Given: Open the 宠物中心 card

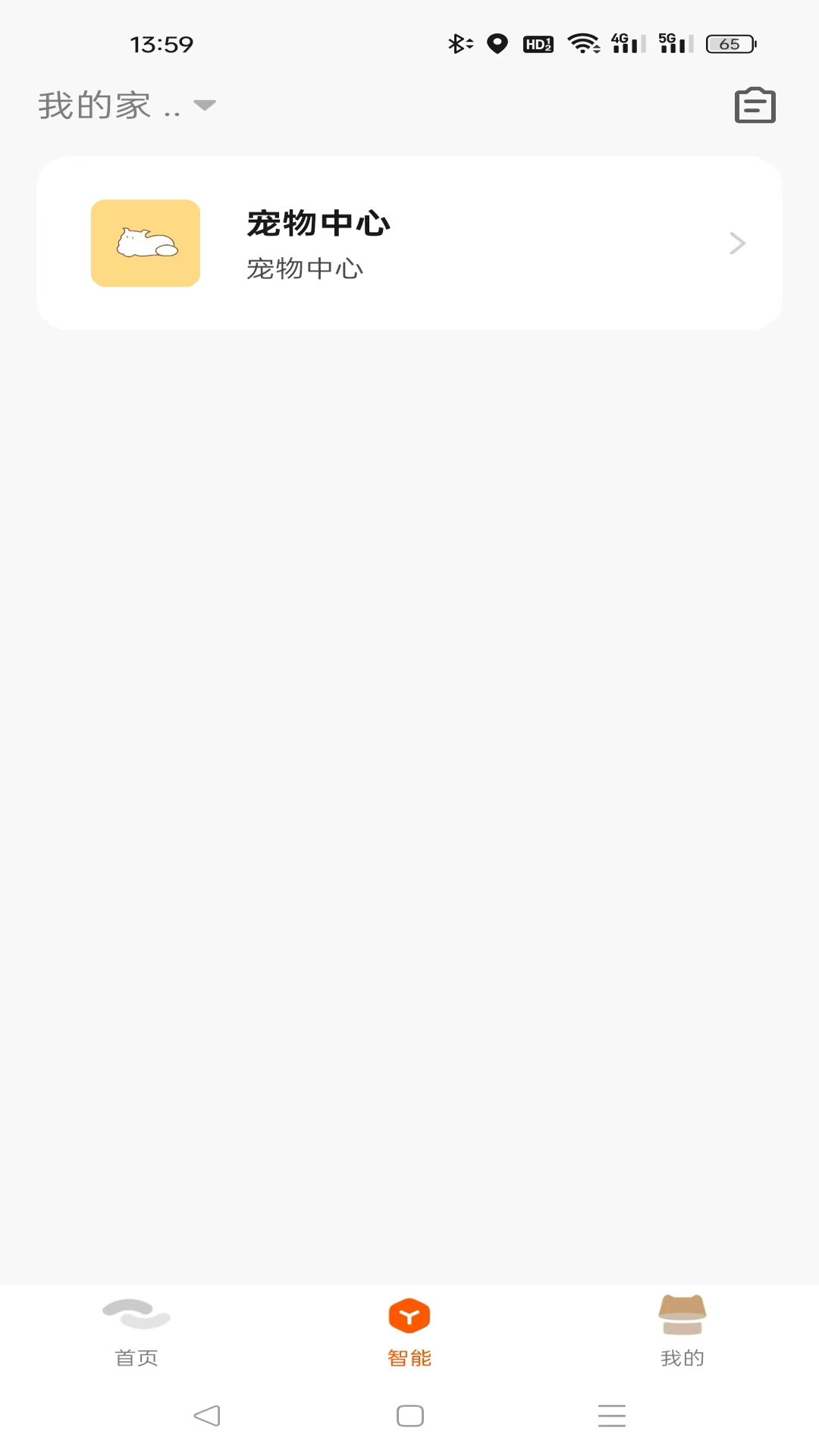Looking at the screenshot, I should point(409,243).
